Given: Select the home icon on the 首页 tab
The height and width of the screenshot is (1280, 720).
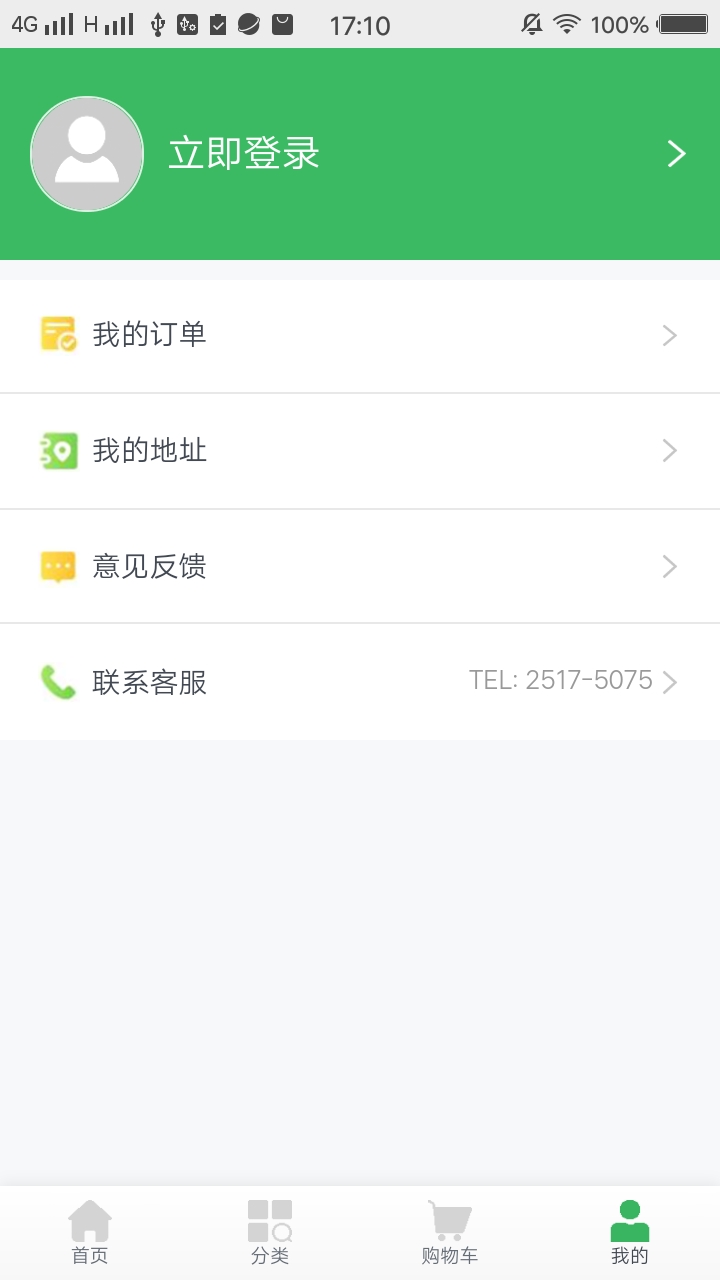Looking at the screenshot, I should (90, 1219).
